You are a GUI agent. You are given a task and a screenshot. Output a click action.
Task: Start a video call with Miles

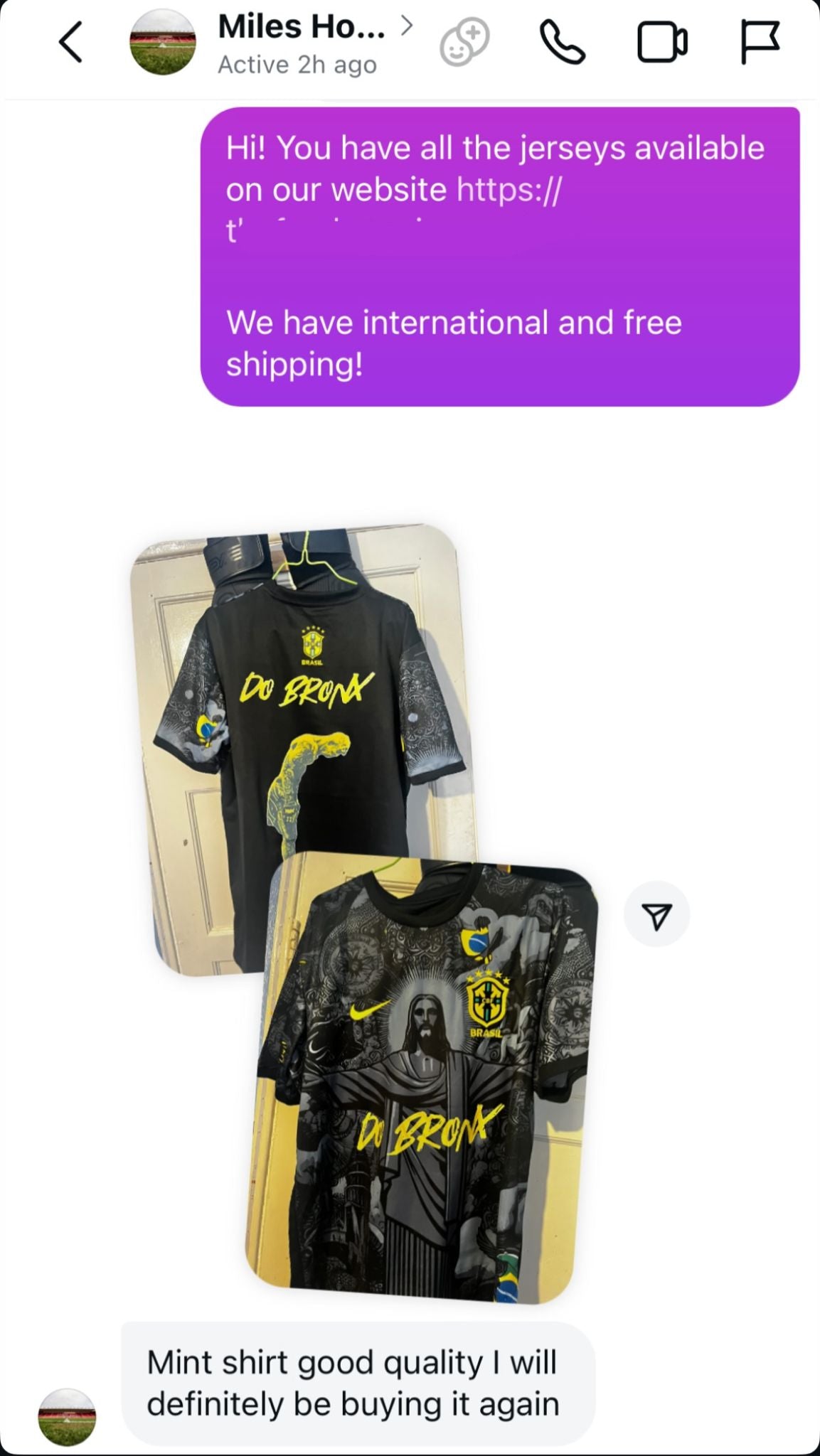[661, 43]
